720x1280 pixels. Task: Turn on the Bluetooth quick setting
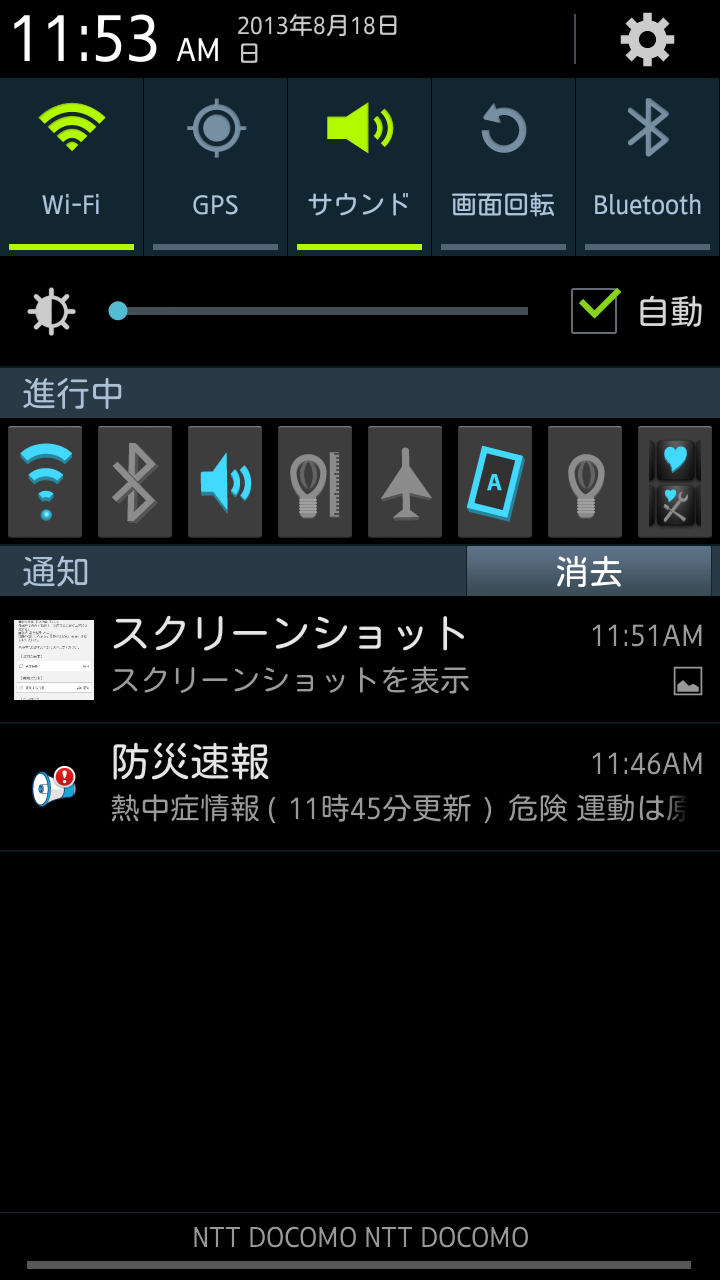pos(648,167)
